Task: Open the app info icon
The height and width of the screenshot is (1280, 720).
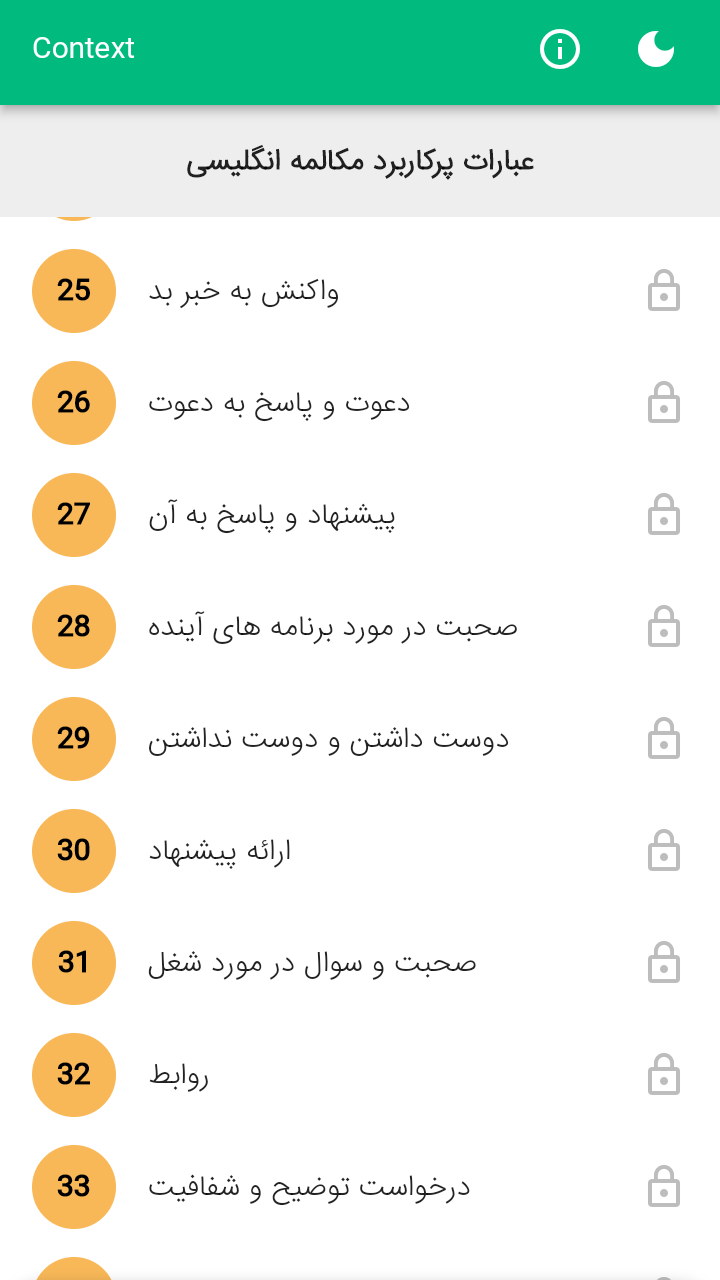Action: [559, 48]
